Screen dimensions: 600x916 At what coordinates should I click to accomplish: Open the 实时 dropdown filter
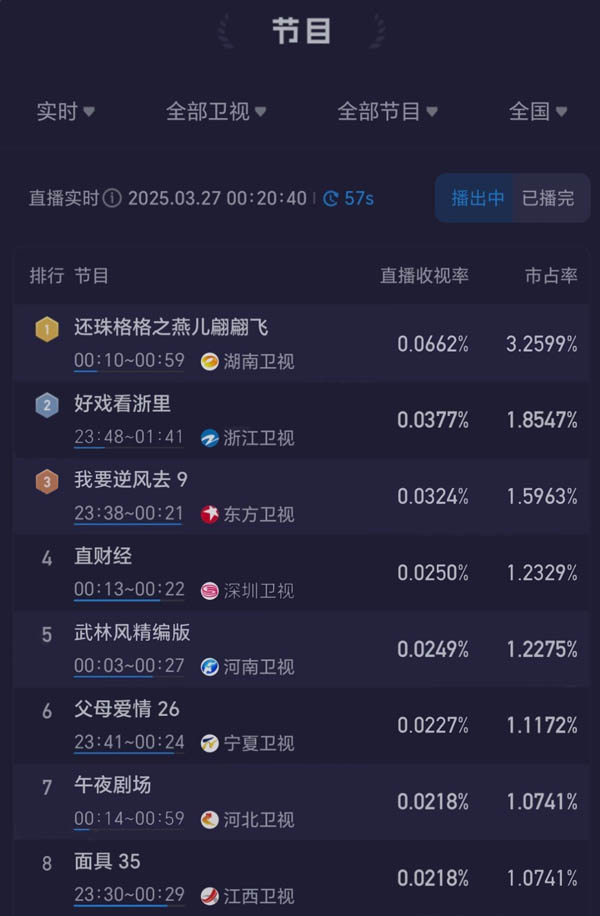[x=65, y=112]
